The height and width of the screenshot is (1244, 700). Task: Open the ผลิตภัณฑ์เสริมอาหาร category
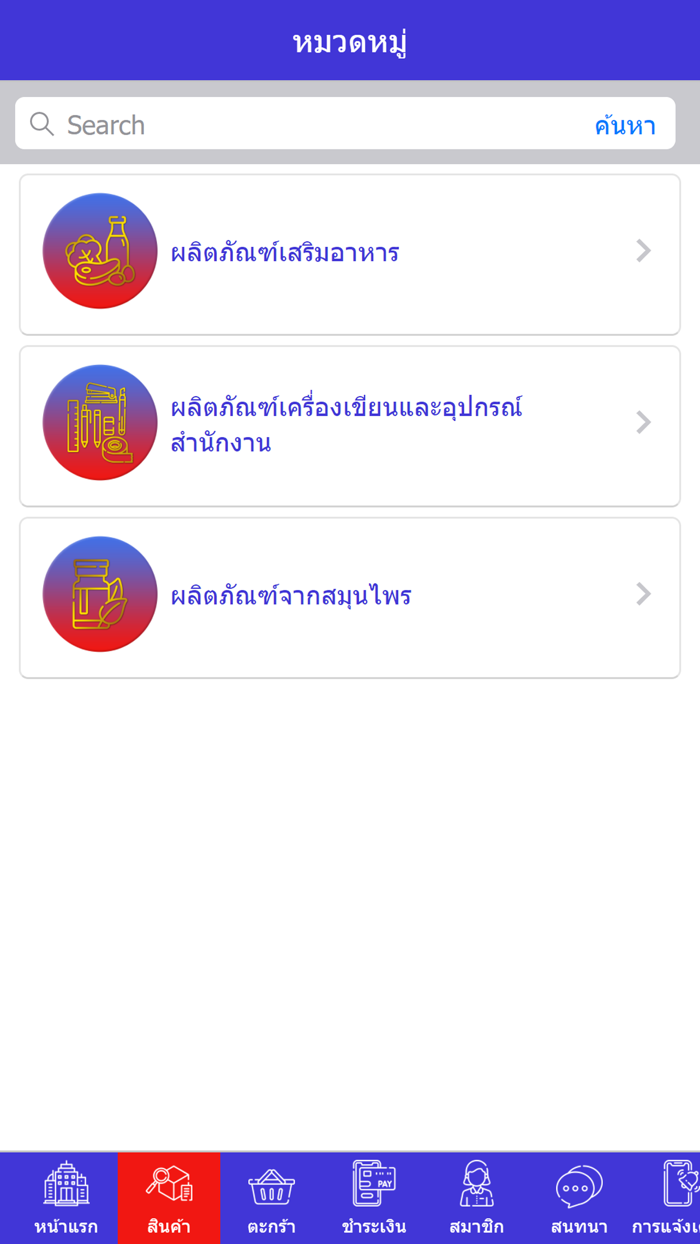350,254
